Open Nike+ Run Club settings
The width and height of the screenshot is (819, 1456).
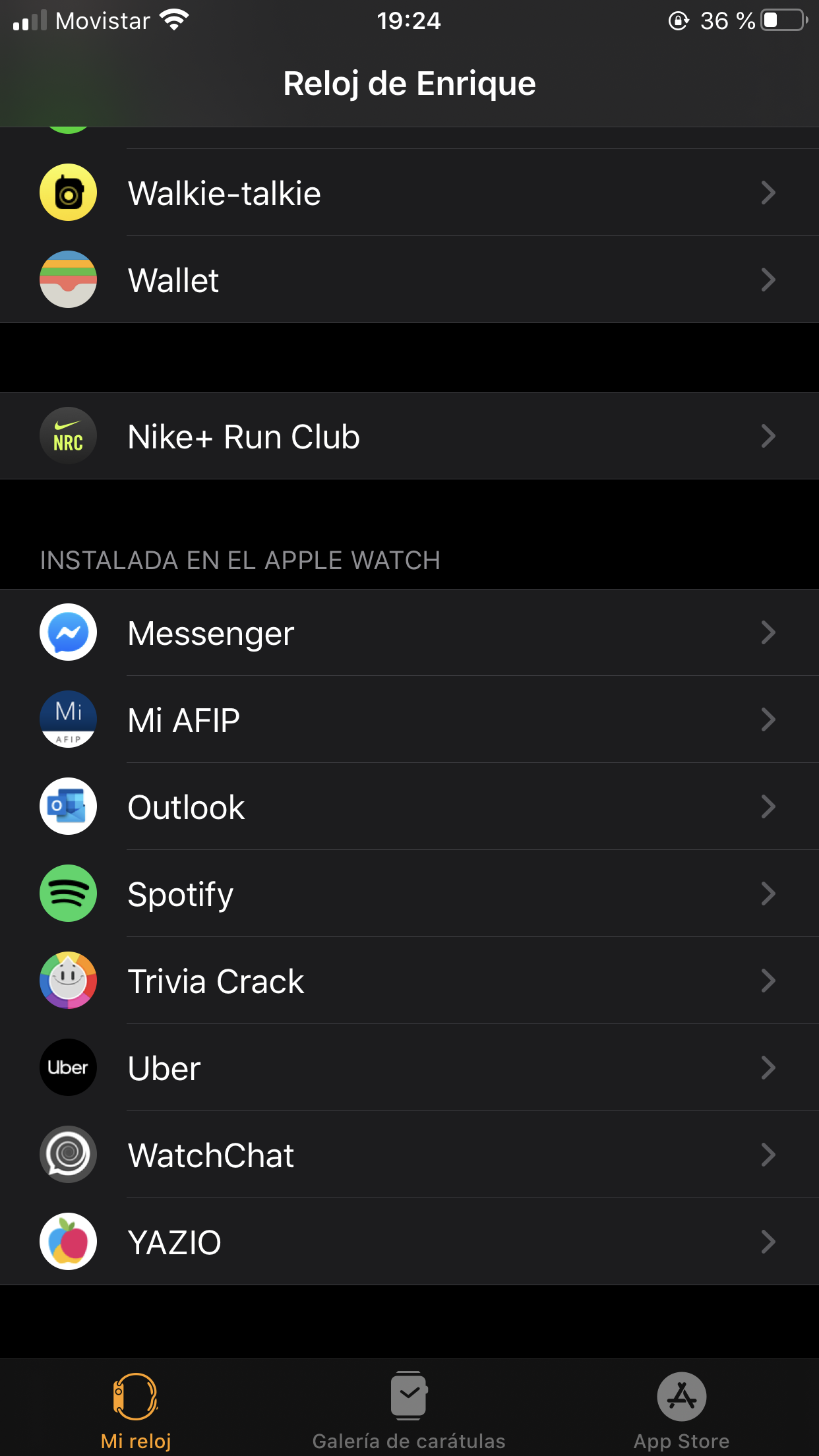click(409, 436)
